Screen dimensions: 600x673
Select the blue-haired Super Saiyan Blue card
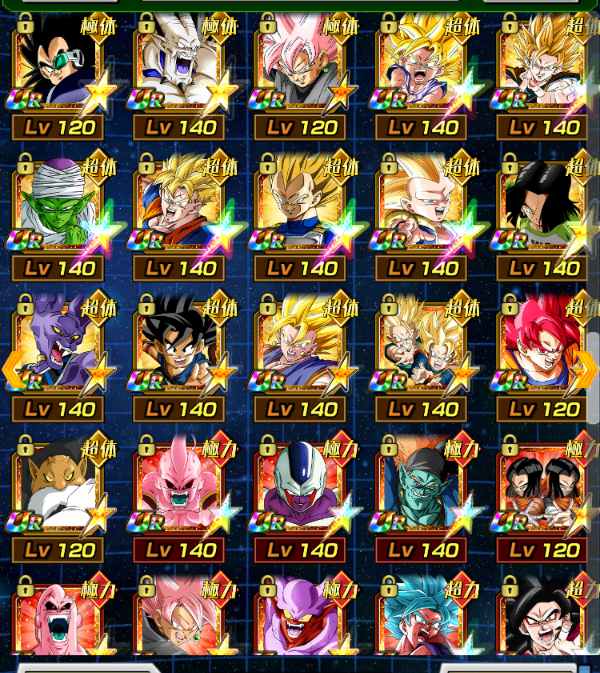pos(422,620)
